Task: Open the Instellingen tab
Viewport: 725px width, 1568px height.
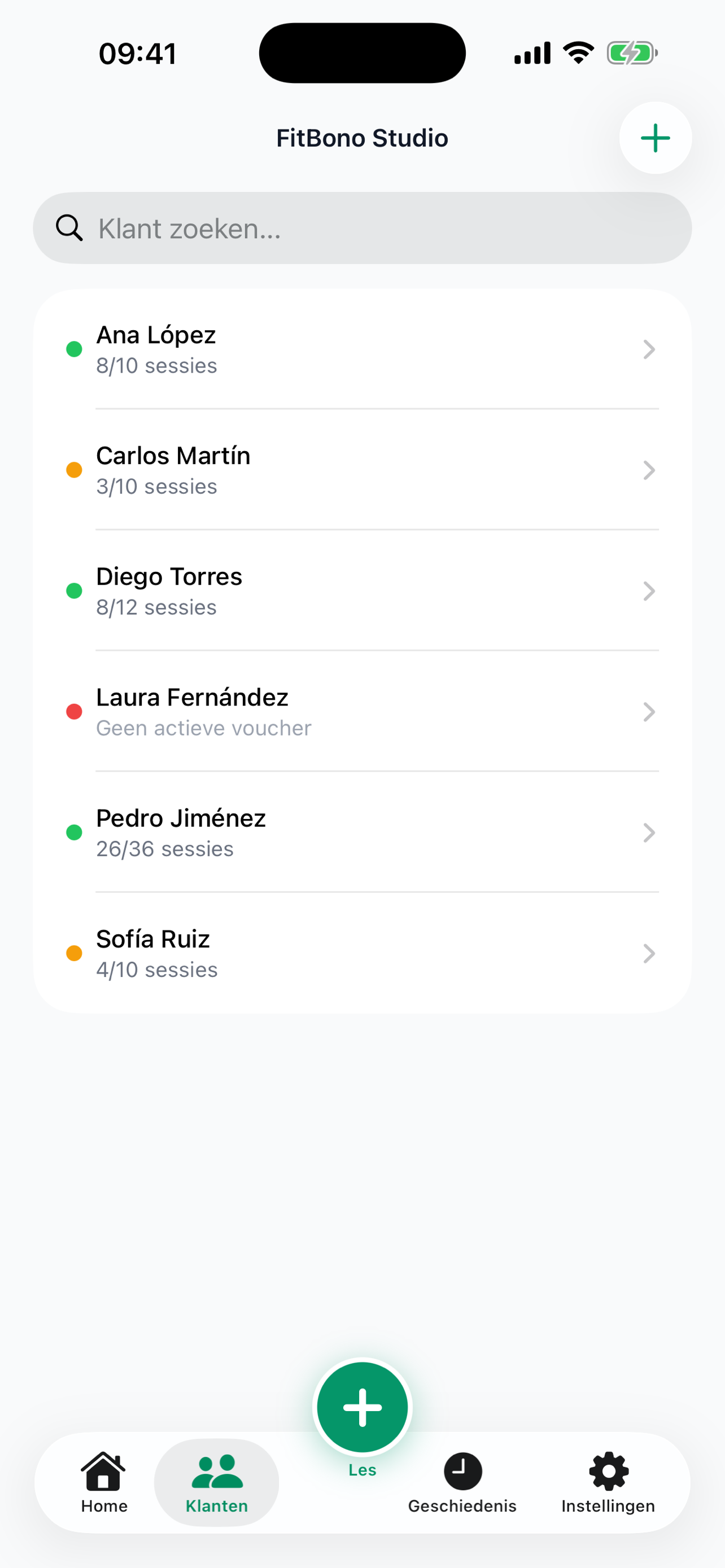Action: [608, 1482]
